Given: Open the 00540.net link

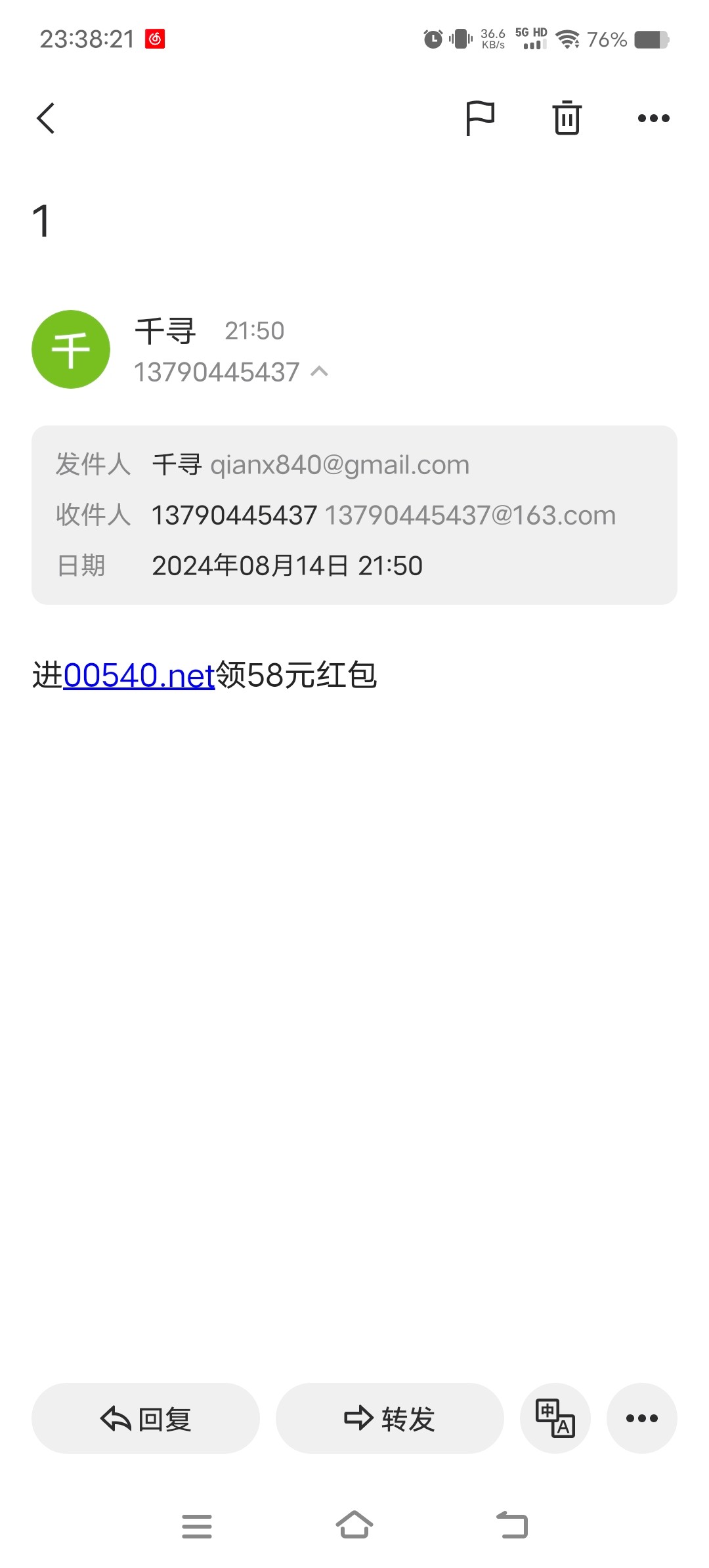Looking at the screenshot, I should 139,675.
